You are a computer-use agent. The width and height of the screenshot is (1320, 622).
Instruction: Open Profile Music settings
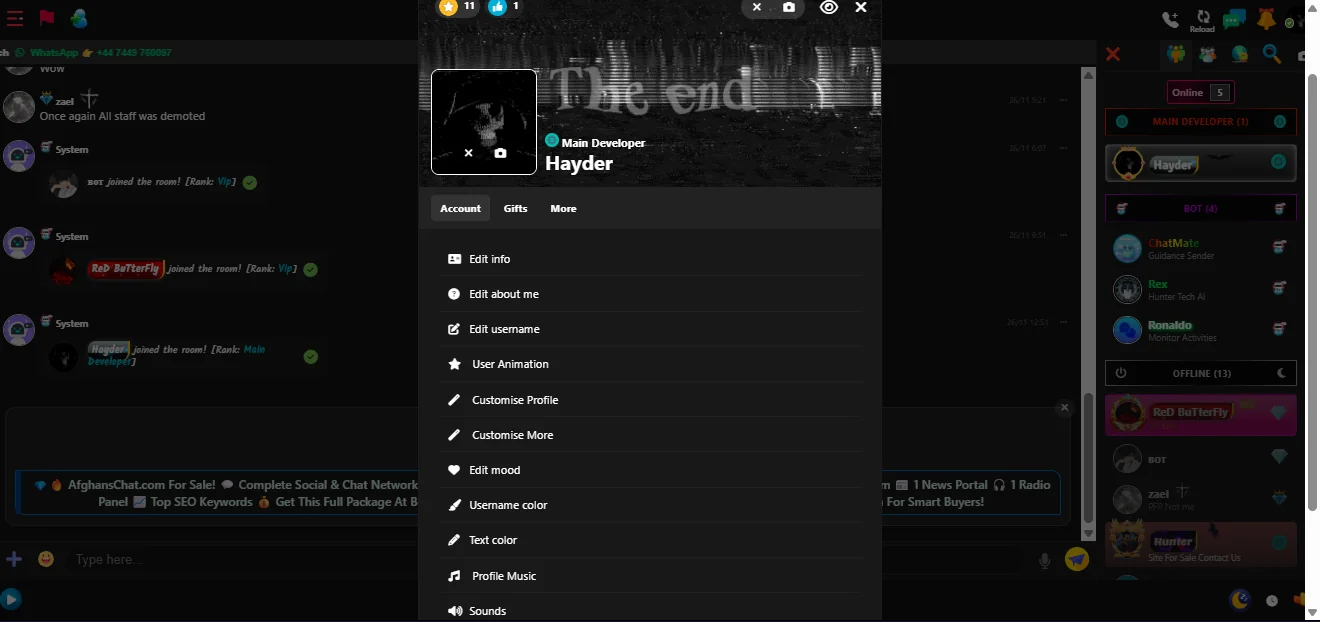[x=504, y=576]
